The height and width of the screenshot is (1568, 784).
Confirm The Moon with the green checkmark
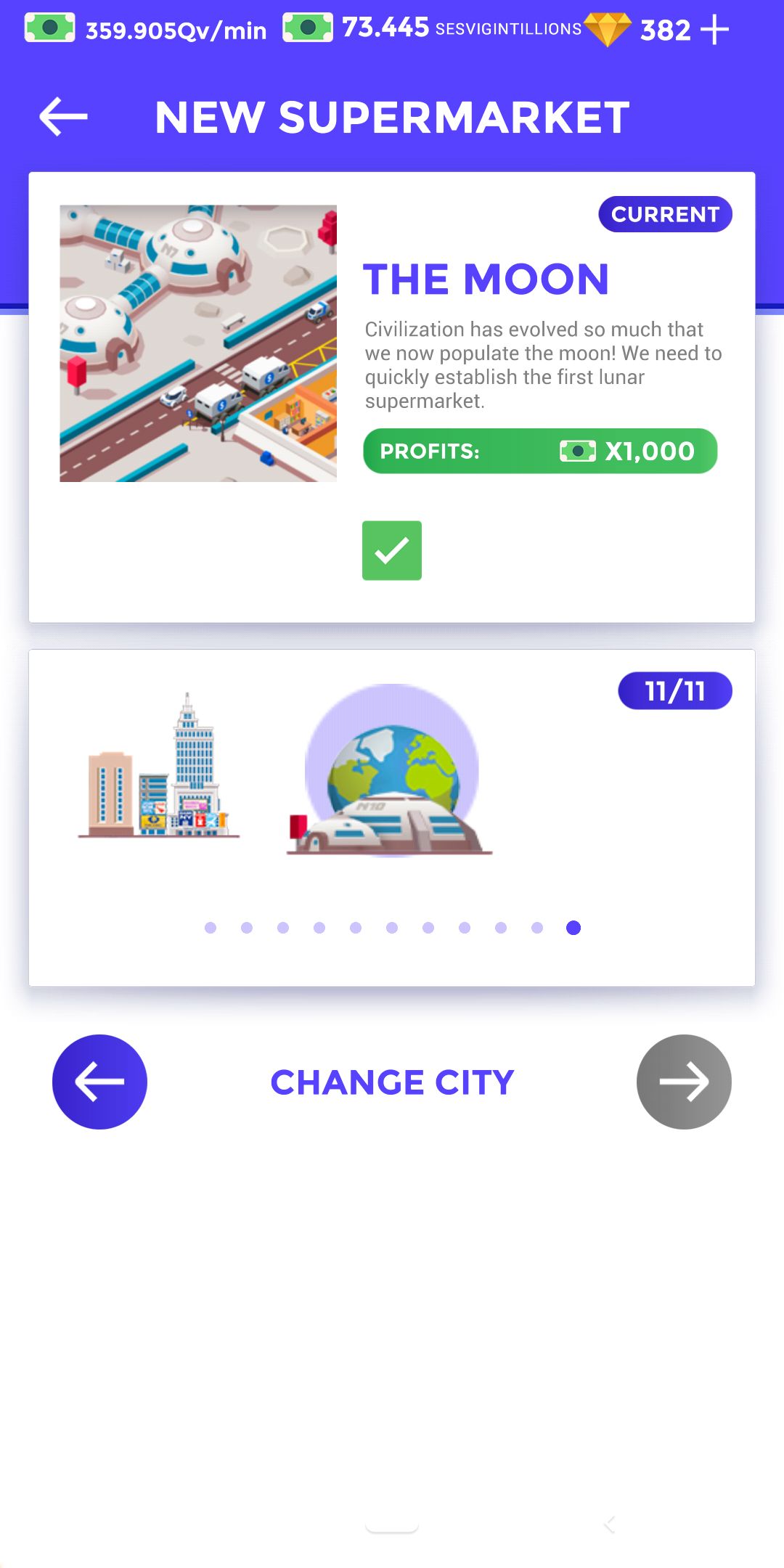(392, 550)
